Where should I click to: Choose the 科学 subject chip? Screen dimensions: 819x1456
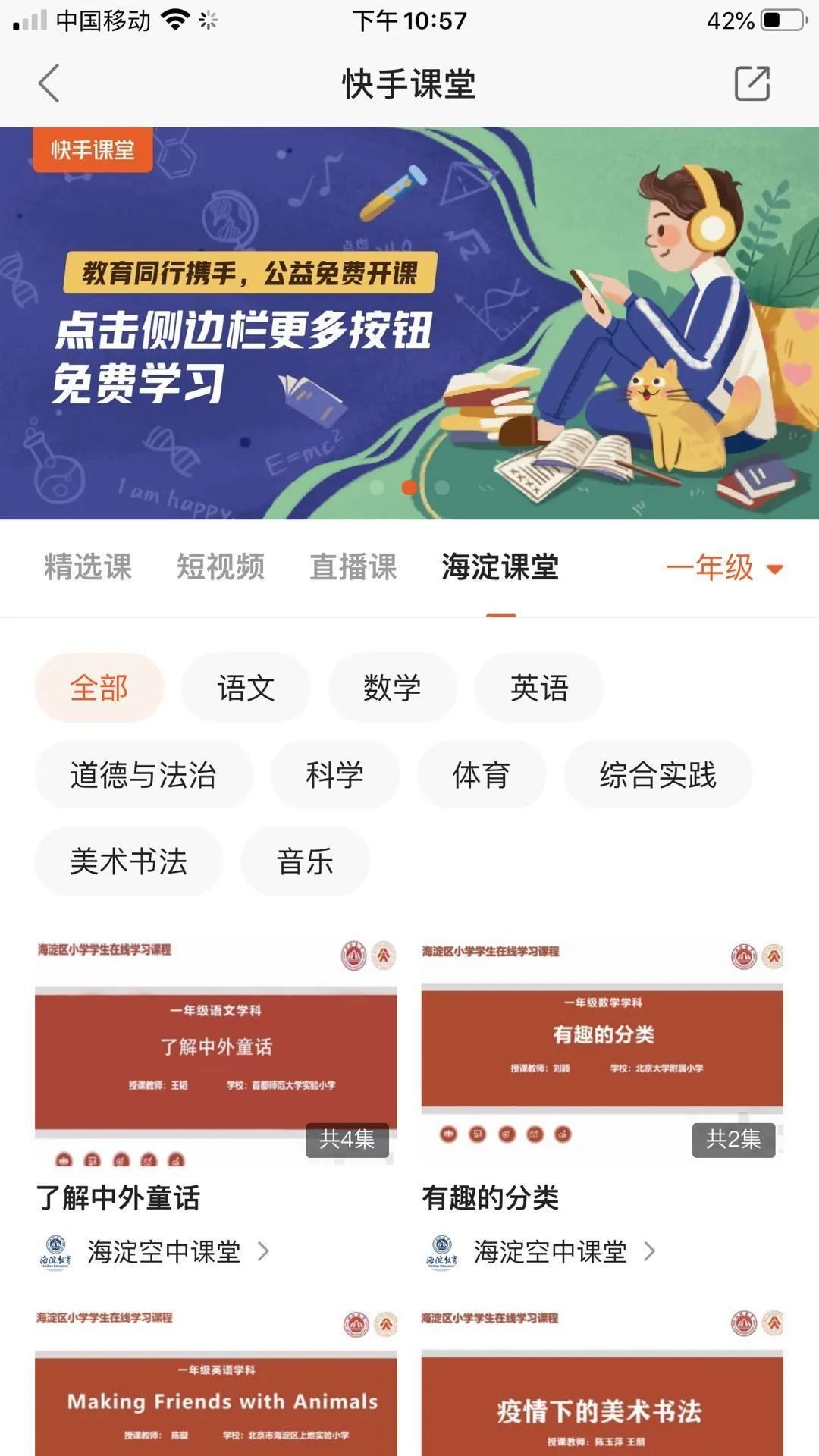[334, 775]
